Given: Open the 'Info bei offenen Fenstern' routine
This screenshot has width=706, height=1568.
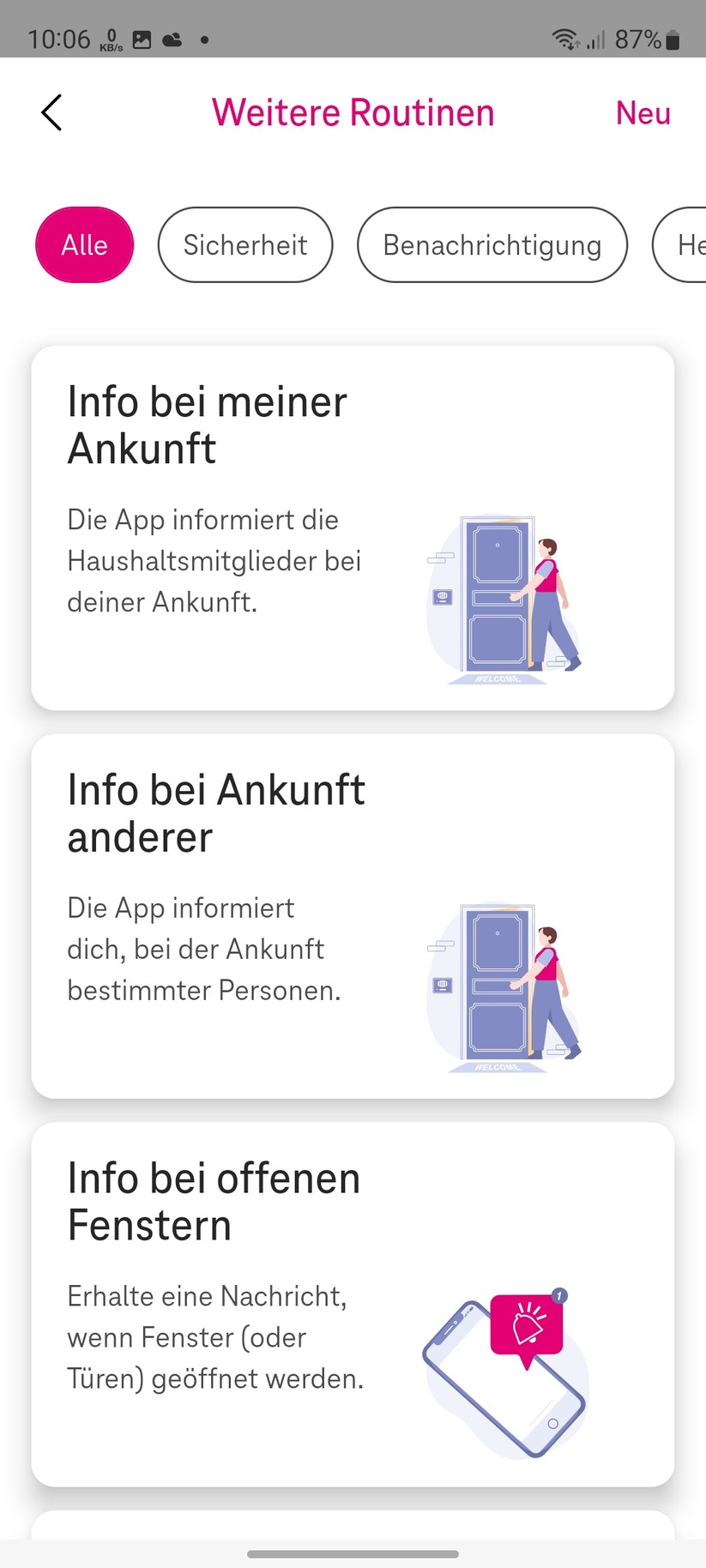Looking at the screenshot, I should (x=353, y=1304).
